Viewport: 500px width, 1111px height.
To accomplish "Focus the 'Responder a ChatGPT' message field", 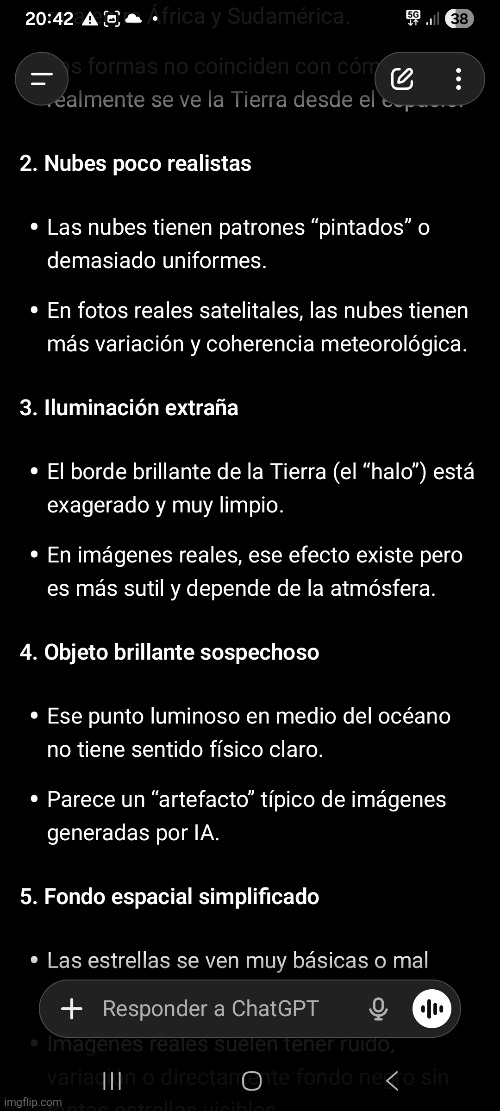I will pos(210,1008).
